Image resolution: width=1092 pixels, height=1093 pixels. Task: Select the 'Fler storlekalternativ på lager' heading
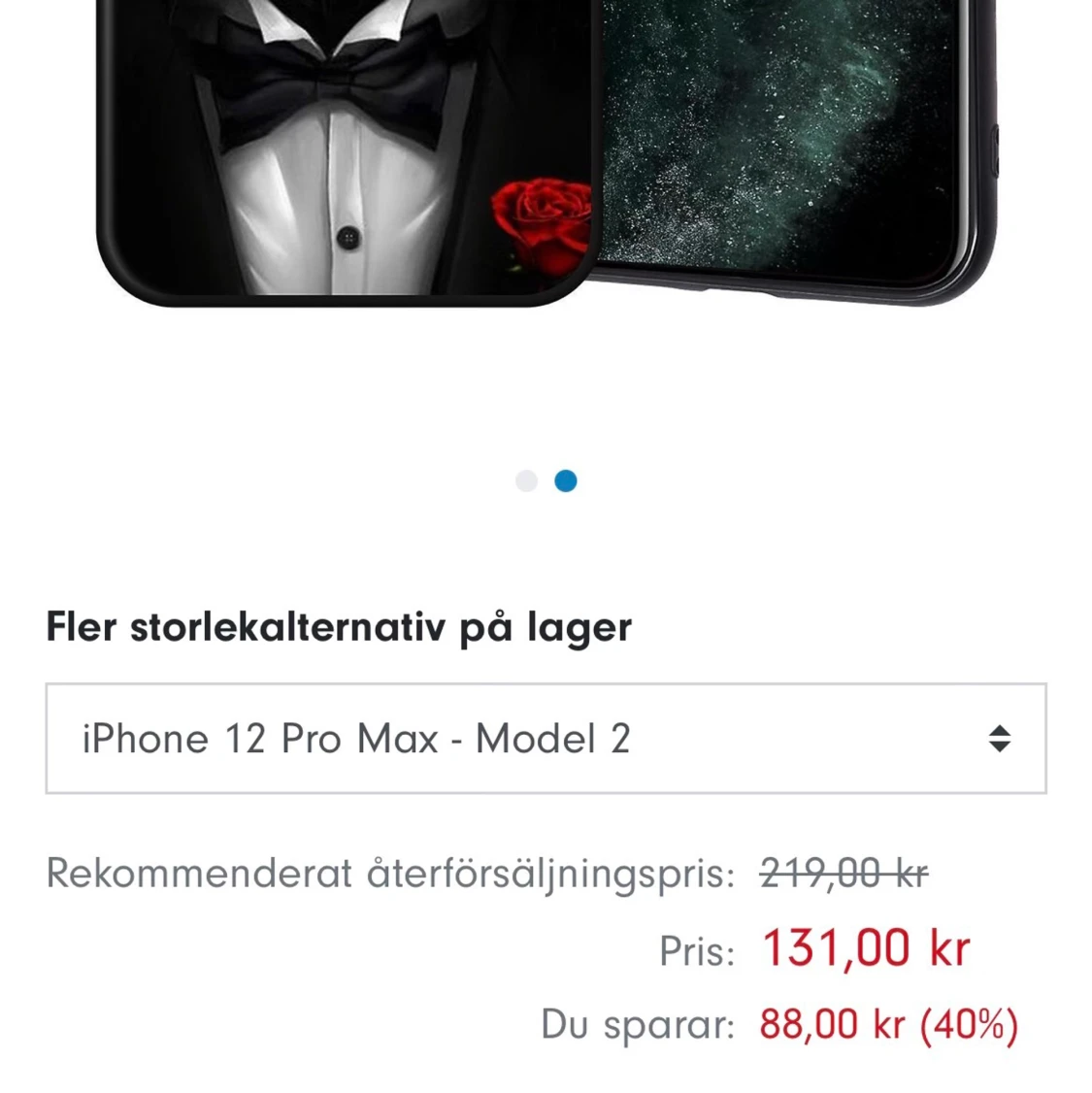tap(338, 626)
